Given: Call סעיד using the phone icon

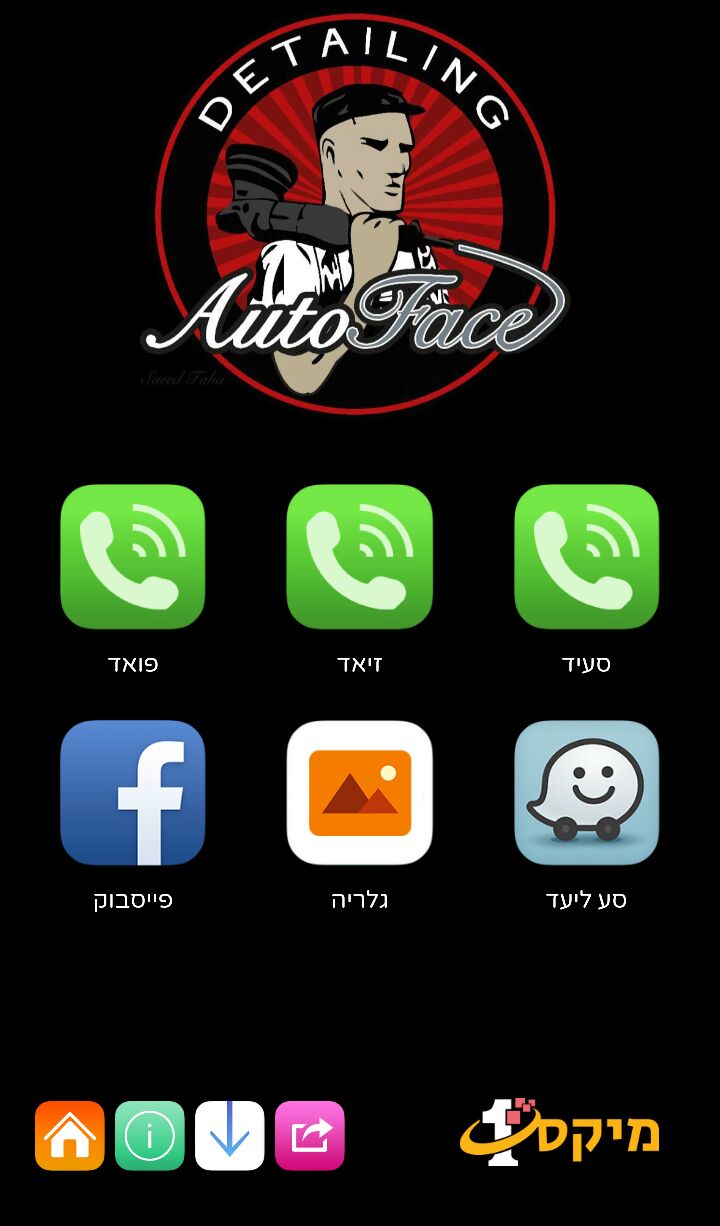Looking at the screenshot, I should pos(586,557).
